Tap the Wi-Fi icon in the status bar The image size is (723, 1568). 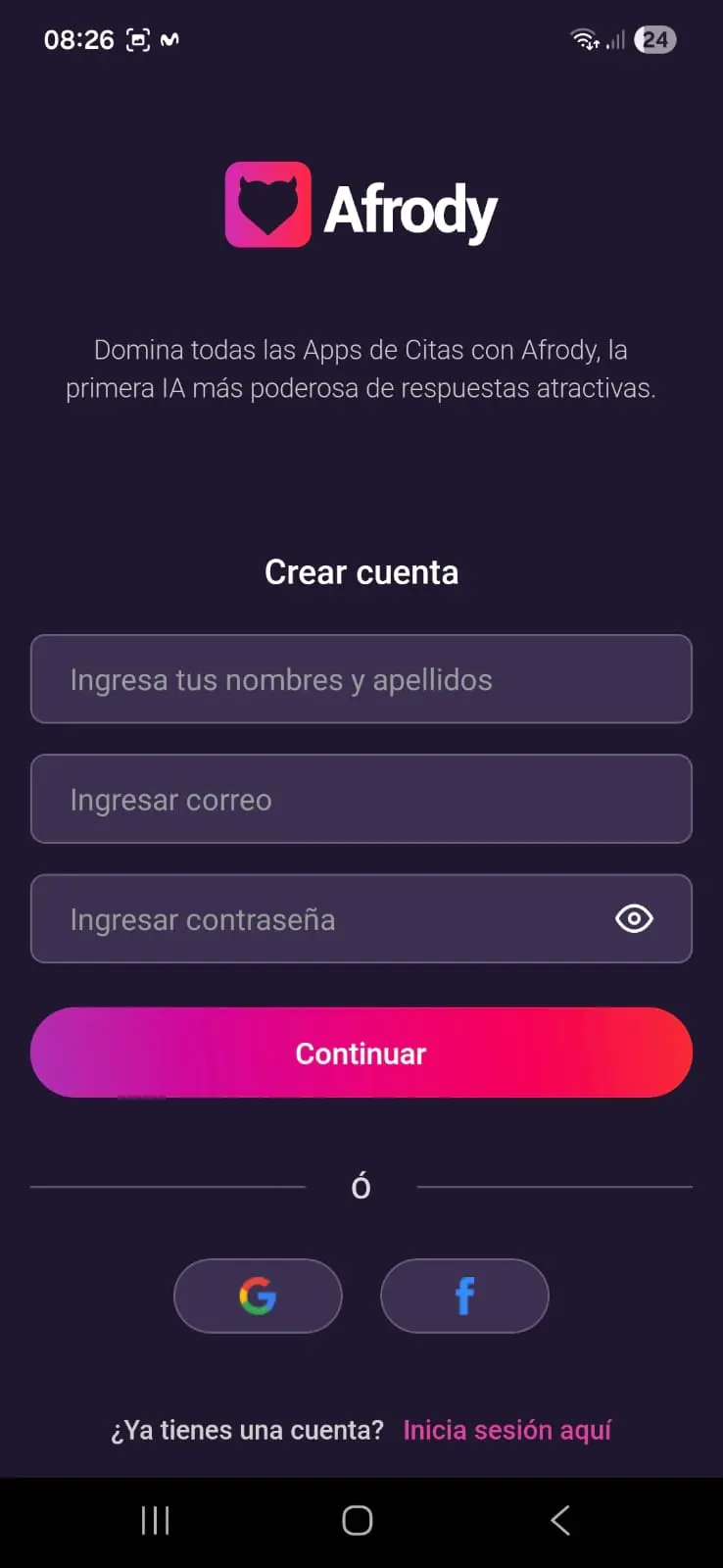[582, 39]
